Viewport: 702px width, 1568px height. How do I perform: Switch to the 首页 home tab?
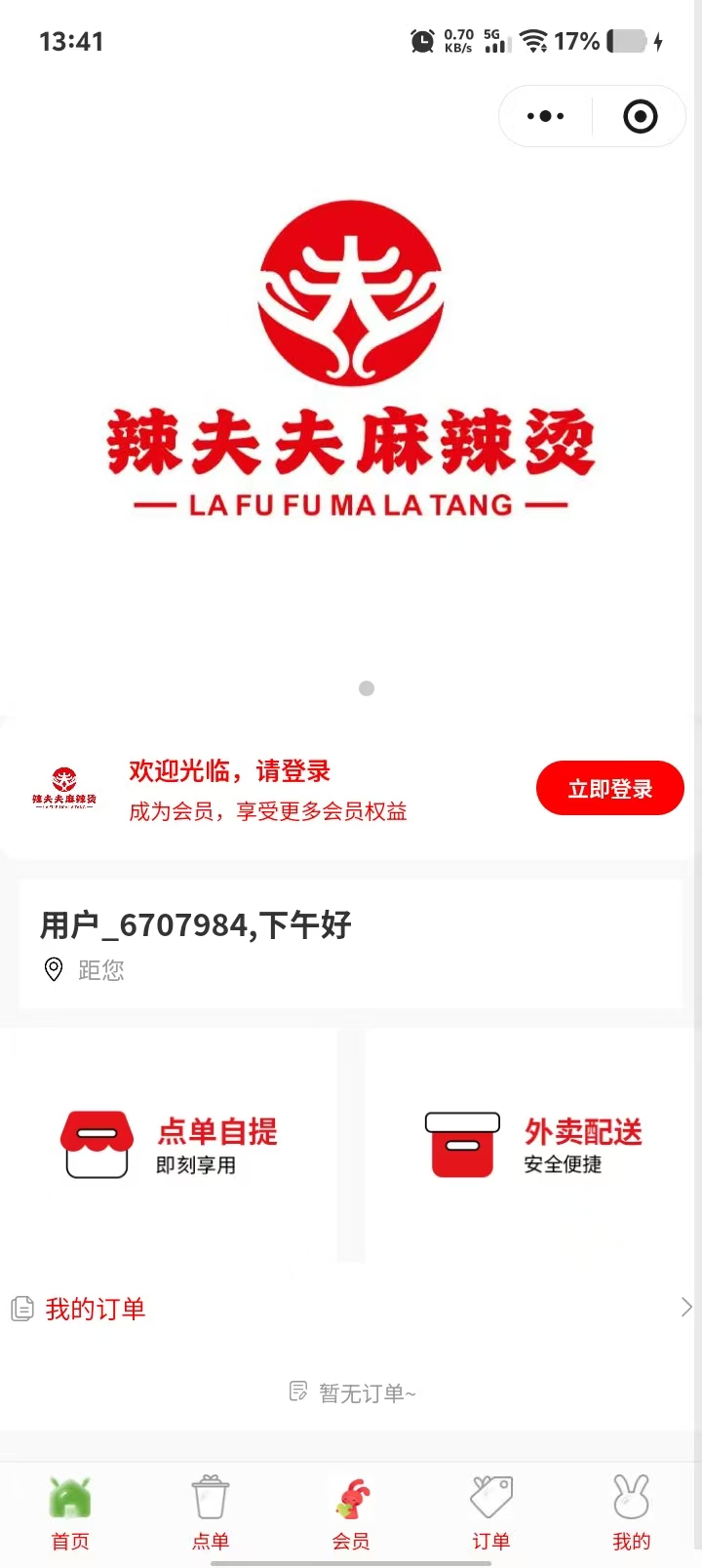coord(70,1512)
